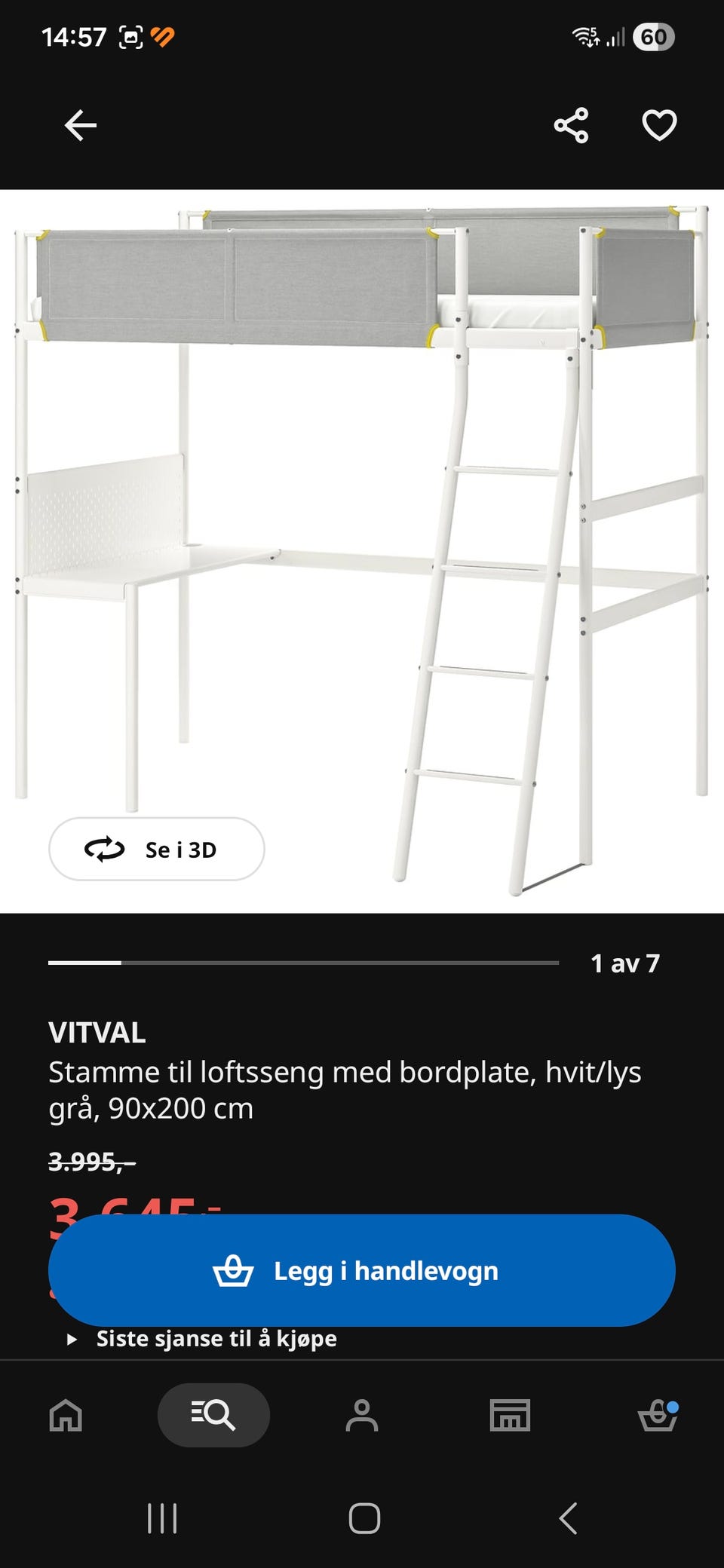Image resolution: width=724 pixels, height=1568 pixels.
Task: Open the shopping cart icon
Action: [x=659, y=1415]
